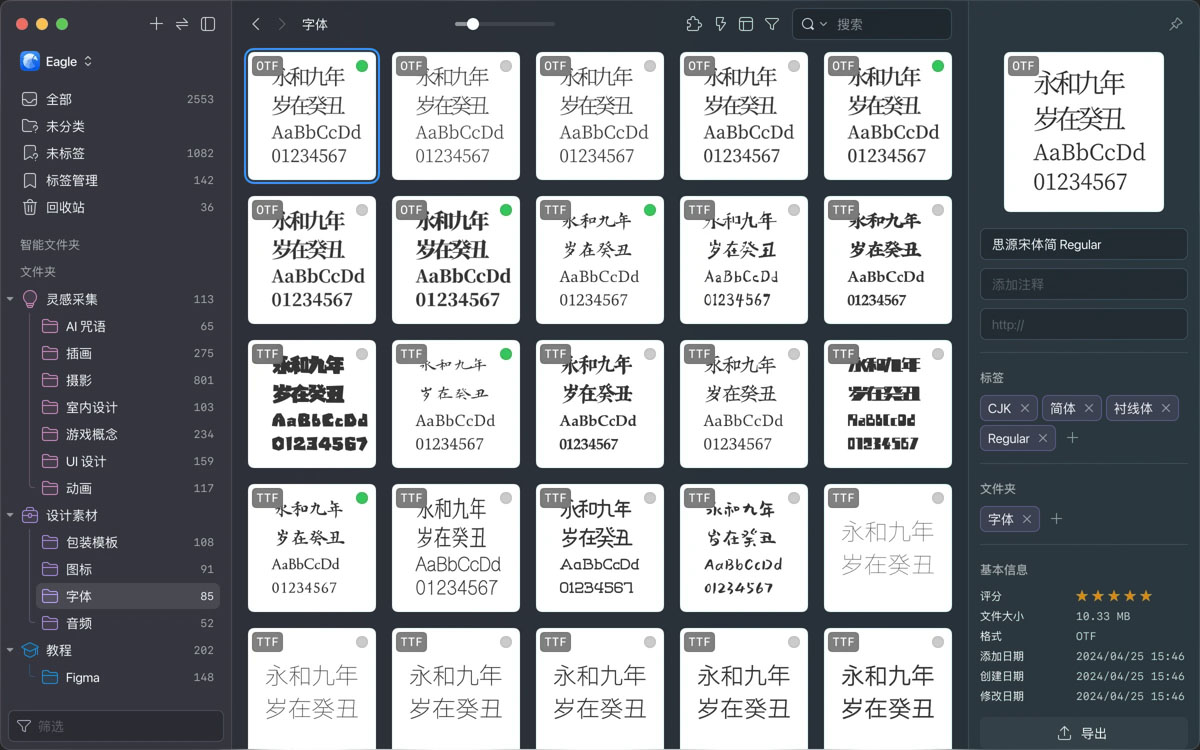Open the filter funnel in toolbar

pyautogui.click(x=772, y=24)
